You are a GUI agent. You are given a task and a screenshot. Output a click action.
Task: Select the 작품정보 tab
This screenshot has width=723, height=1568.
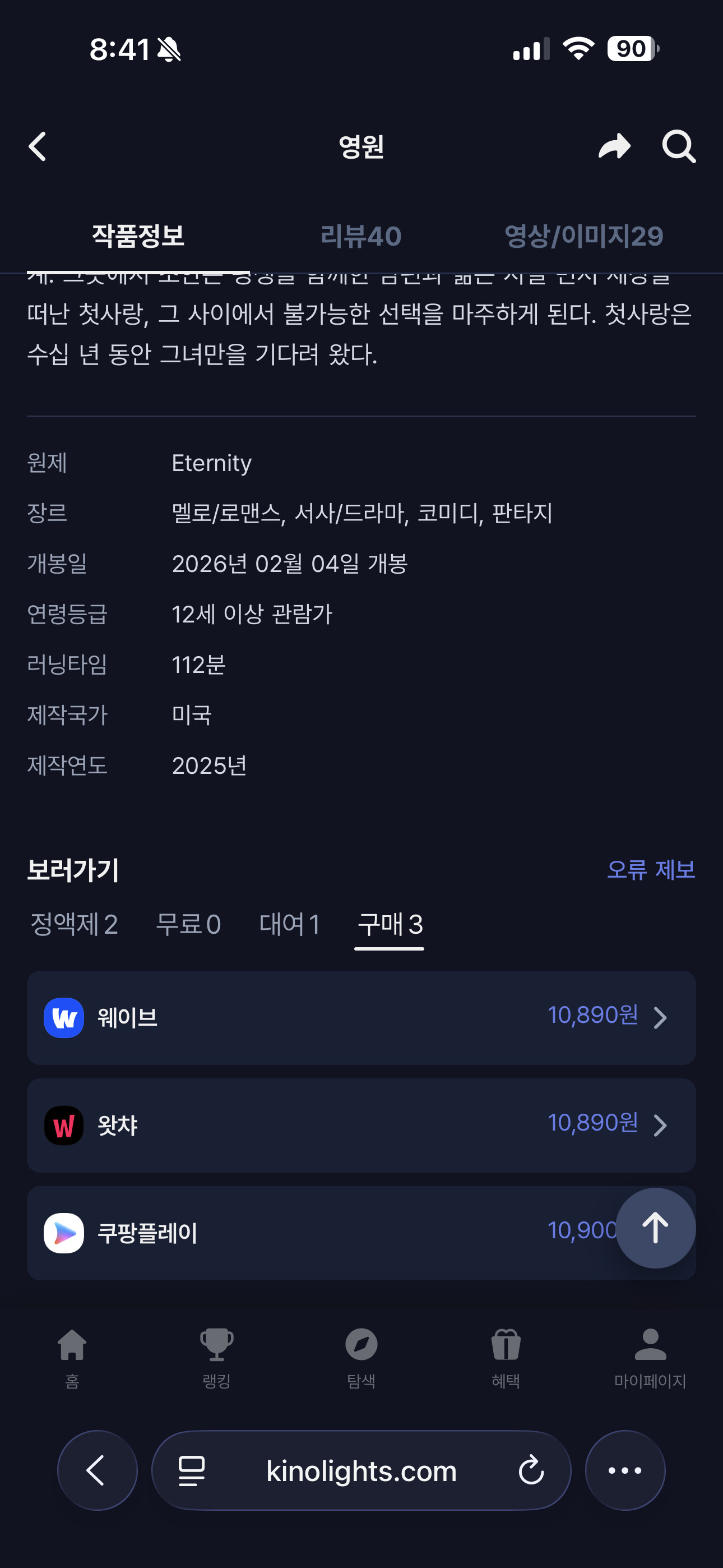pos(138,236)
